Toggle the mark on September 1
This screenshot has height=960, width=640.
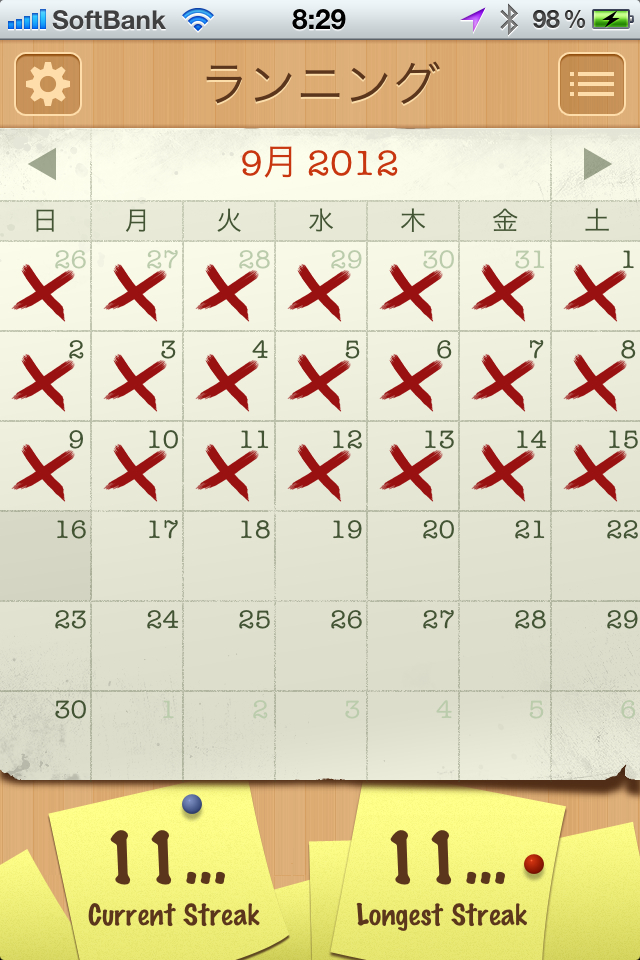[597, 286]
